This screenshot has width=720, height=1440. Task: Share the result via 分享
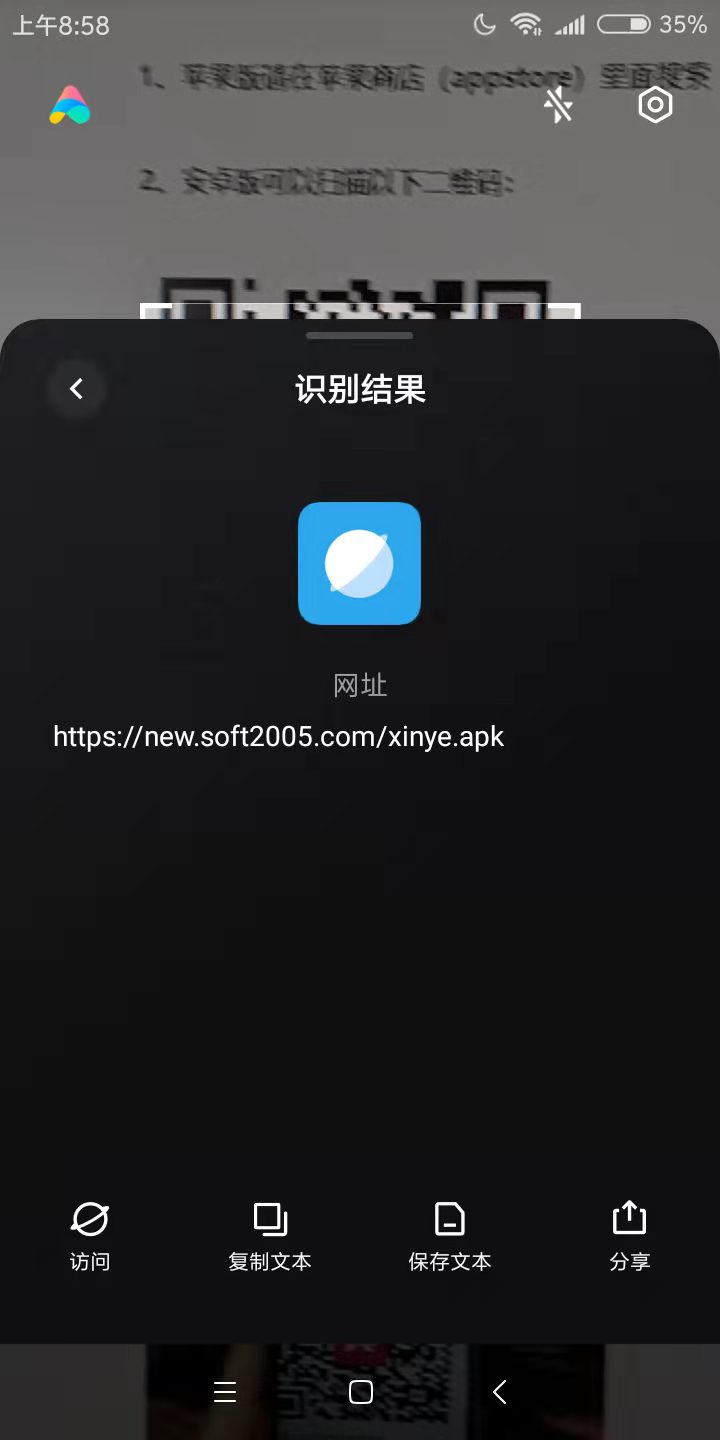coord(630,1236)
